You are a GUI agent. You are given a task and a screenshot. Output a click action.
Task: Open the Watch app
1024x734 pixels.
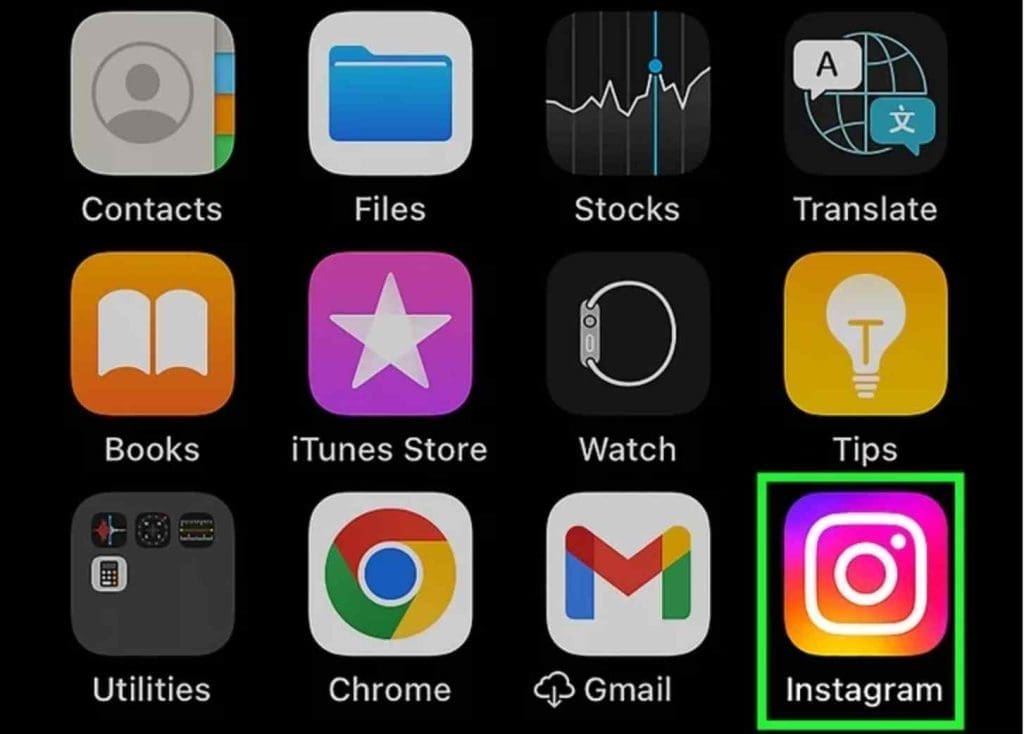pyautogui.click(x=627, y=334)
